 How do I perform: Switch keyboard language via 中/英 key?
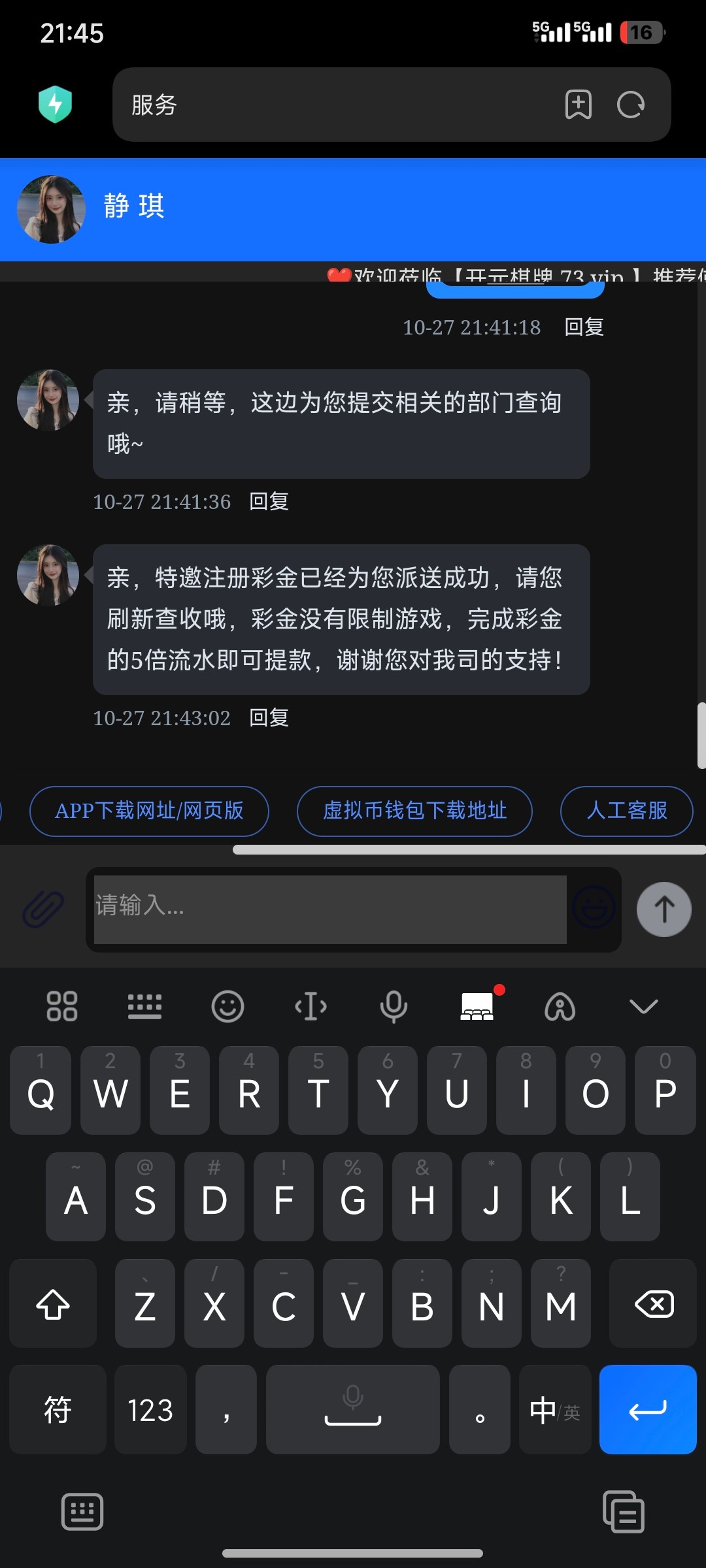554,1410
